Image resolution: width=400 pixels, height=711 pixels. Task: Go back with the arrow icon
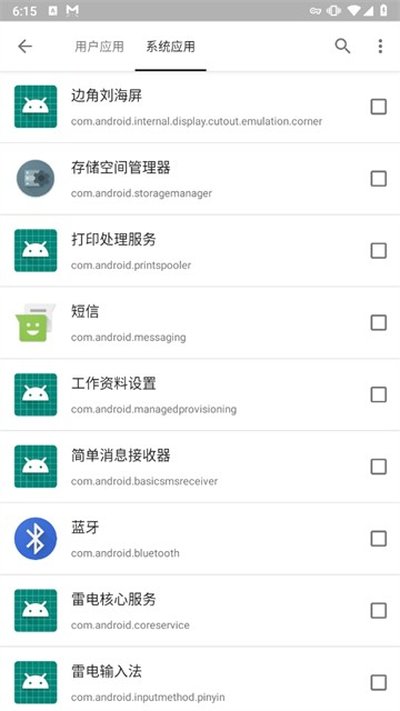pyautogui.click(x=25, y=46)
